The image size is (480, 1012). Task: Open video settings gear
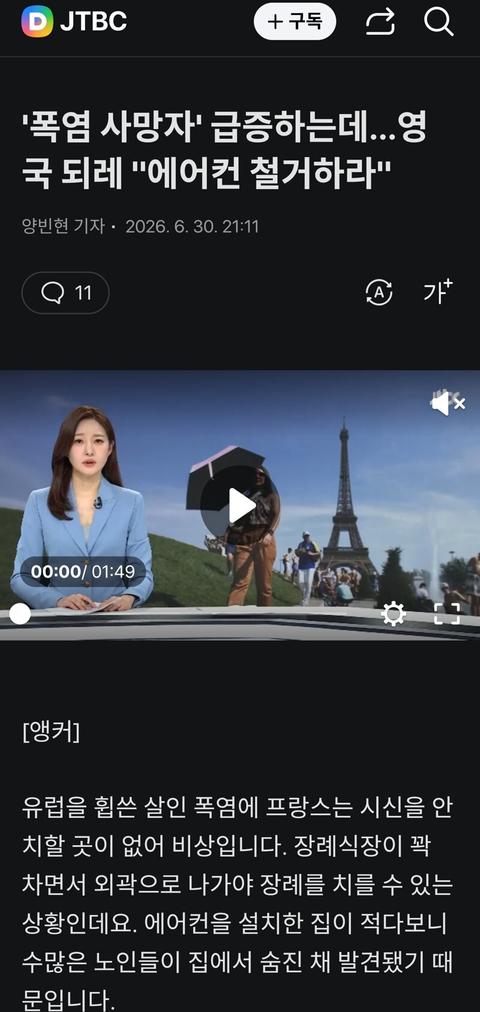pos(394,614)
